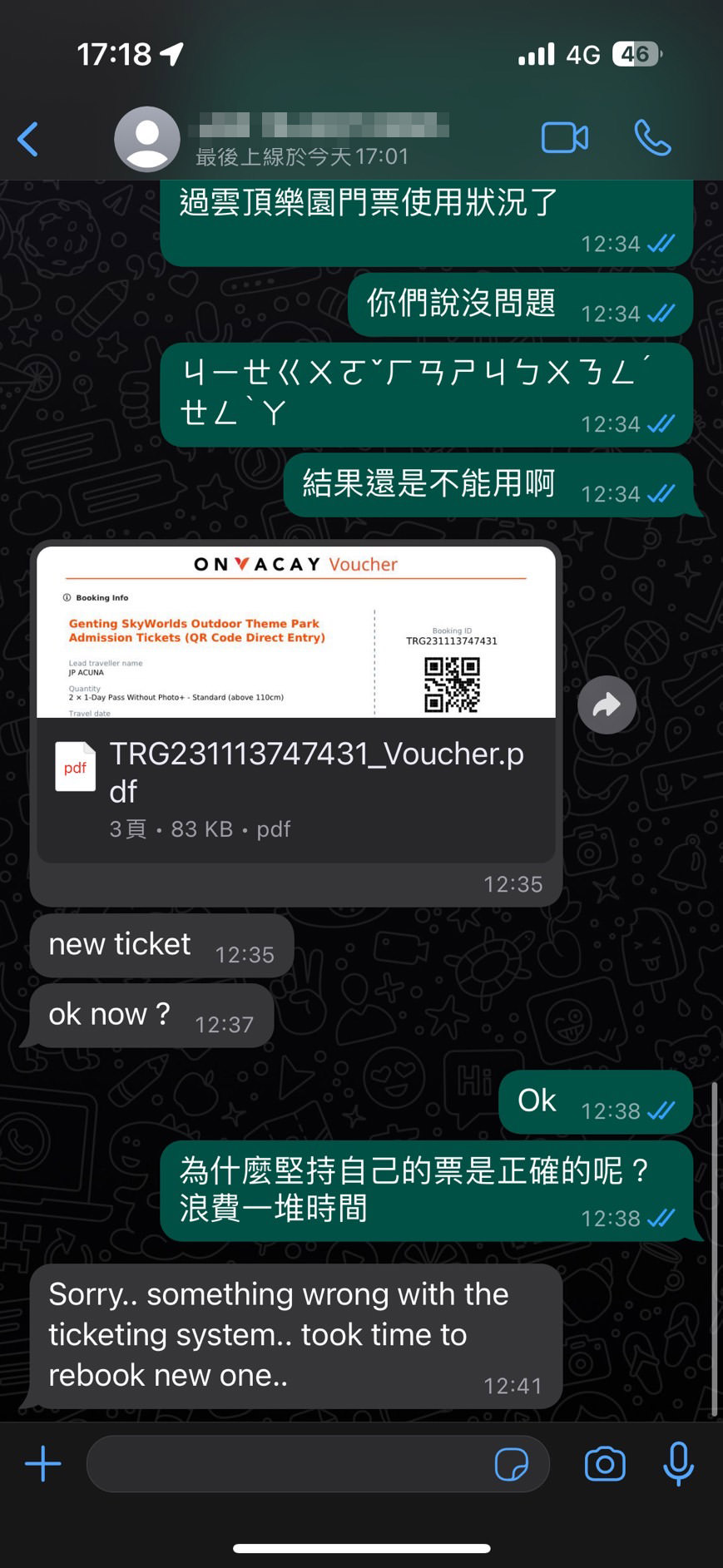Start a video call

(564, 138)
